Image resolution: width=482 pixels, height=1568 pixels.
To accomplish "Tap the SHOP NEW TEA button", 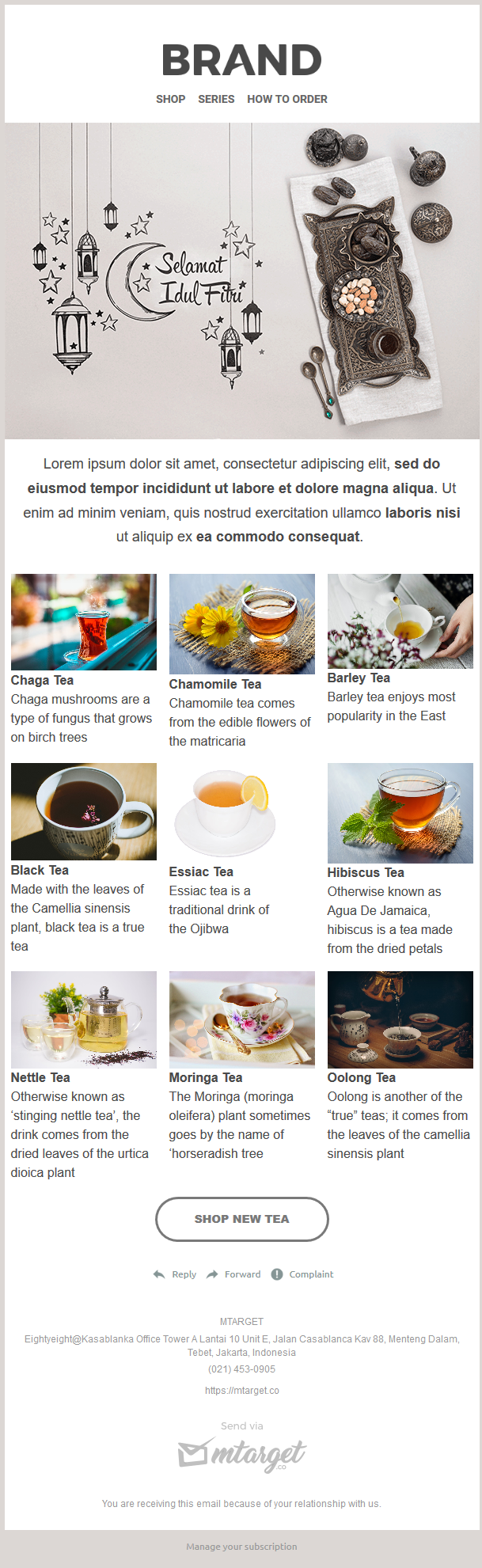I will (241, 1219).
